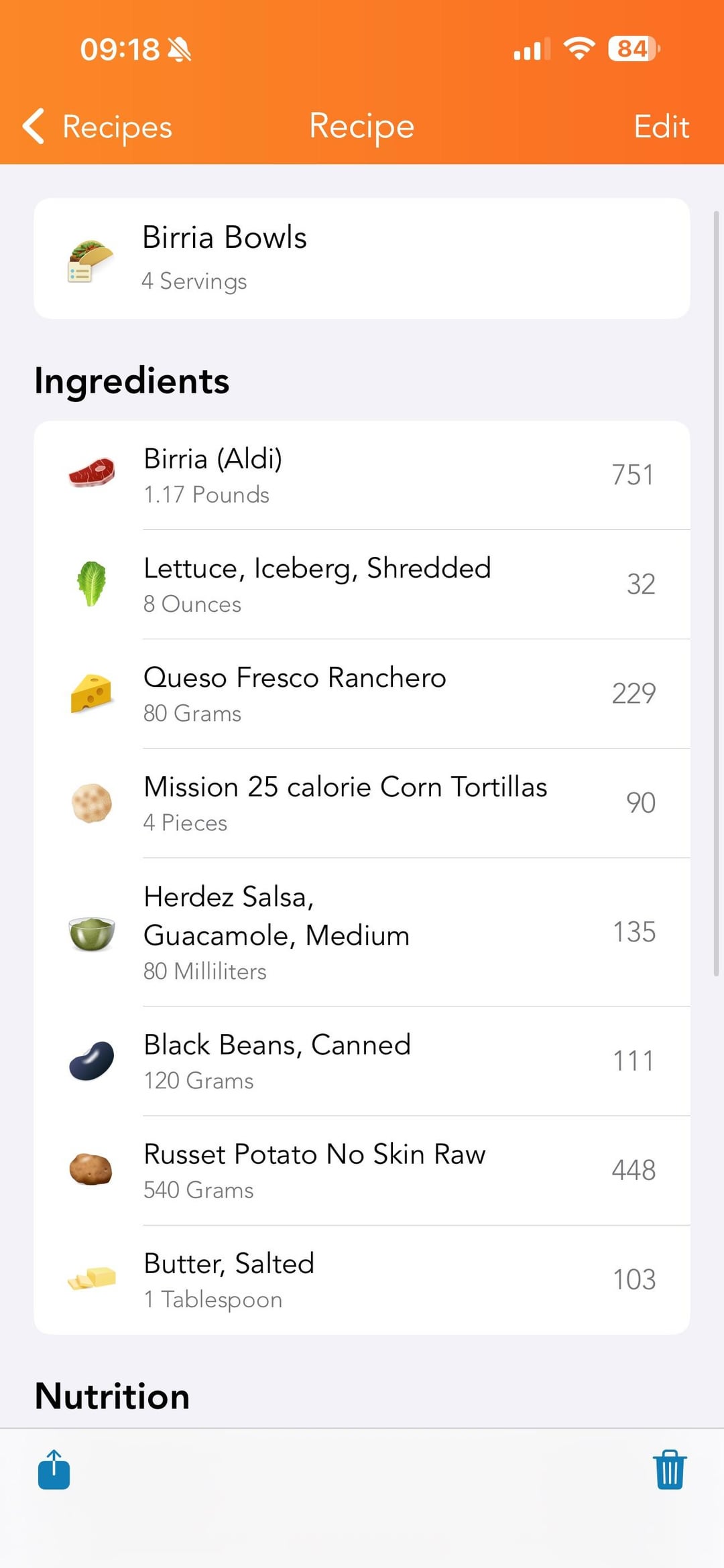Image resolution: width=724 pixels, height=1568 pixels.
Task: Open the Birria Bowls recipe header card
Action: pos(362,258)
